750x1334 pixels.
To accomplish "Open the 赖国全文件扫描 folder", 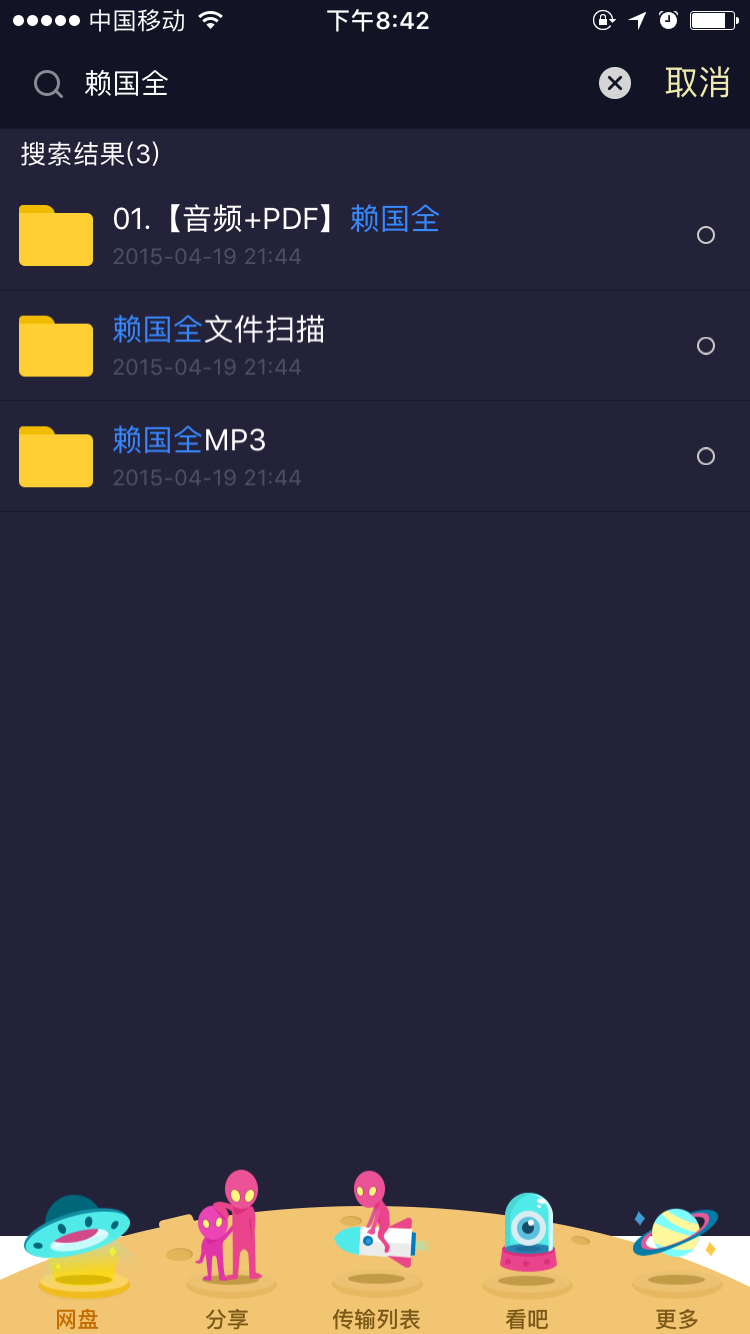I will [375, 346].
